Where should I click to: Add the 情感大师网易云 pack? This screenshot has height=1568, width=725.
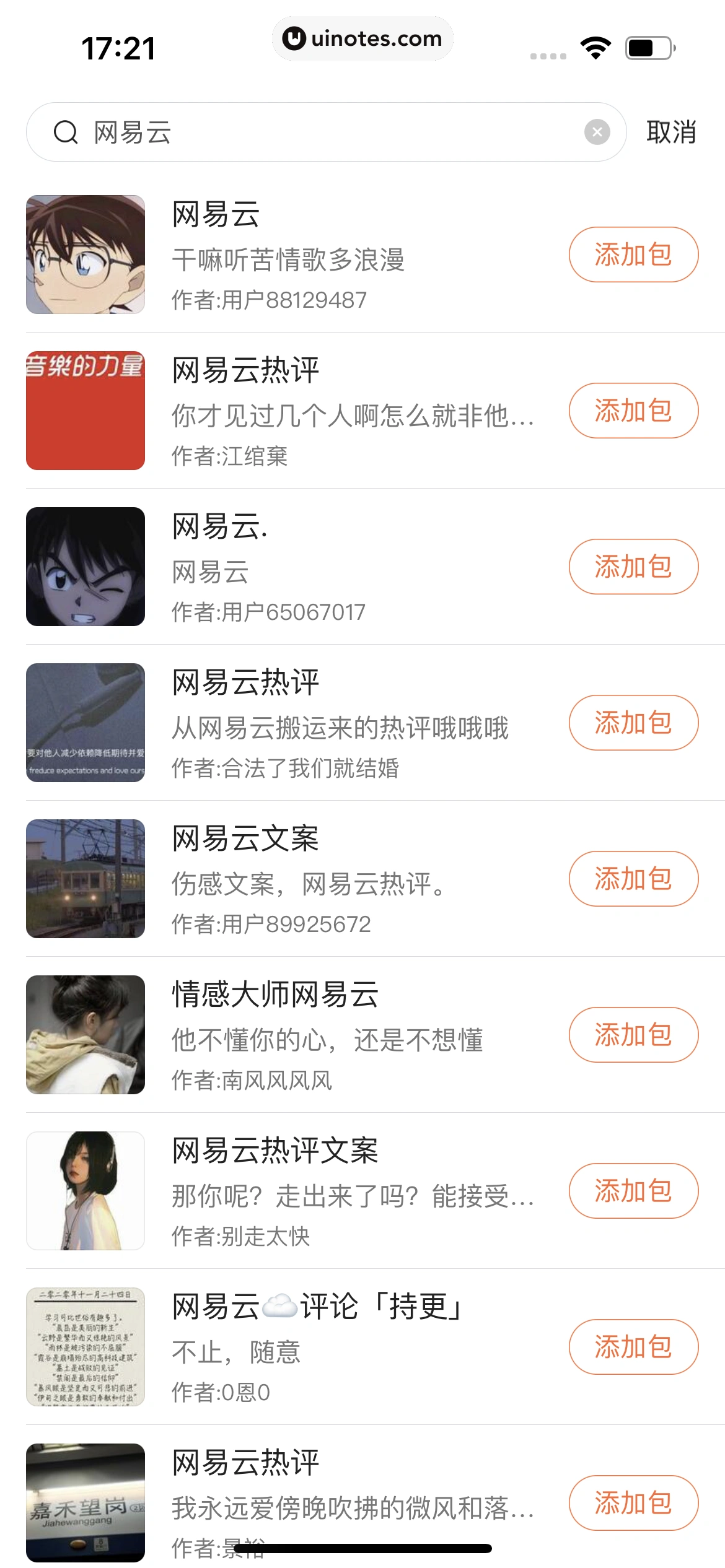[633, 1035]
